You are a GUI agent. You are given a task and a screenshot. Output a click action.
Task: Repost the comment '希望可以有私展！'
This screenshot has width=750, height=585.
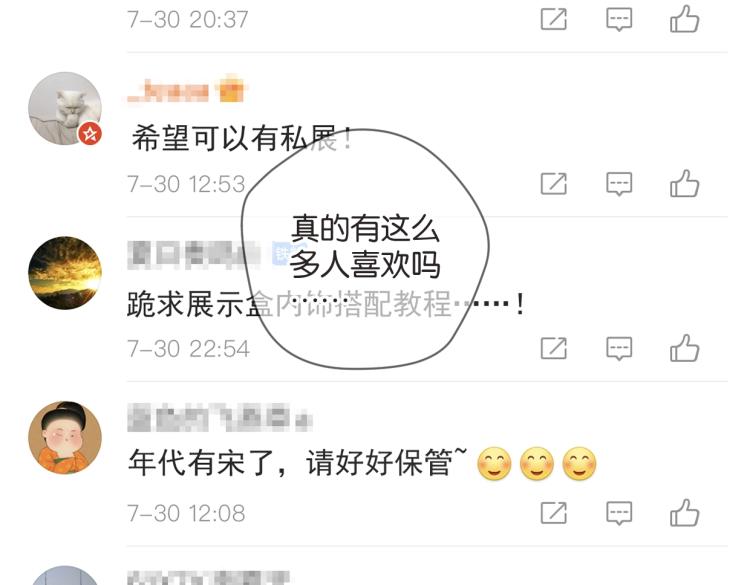(x=554, y=184)
